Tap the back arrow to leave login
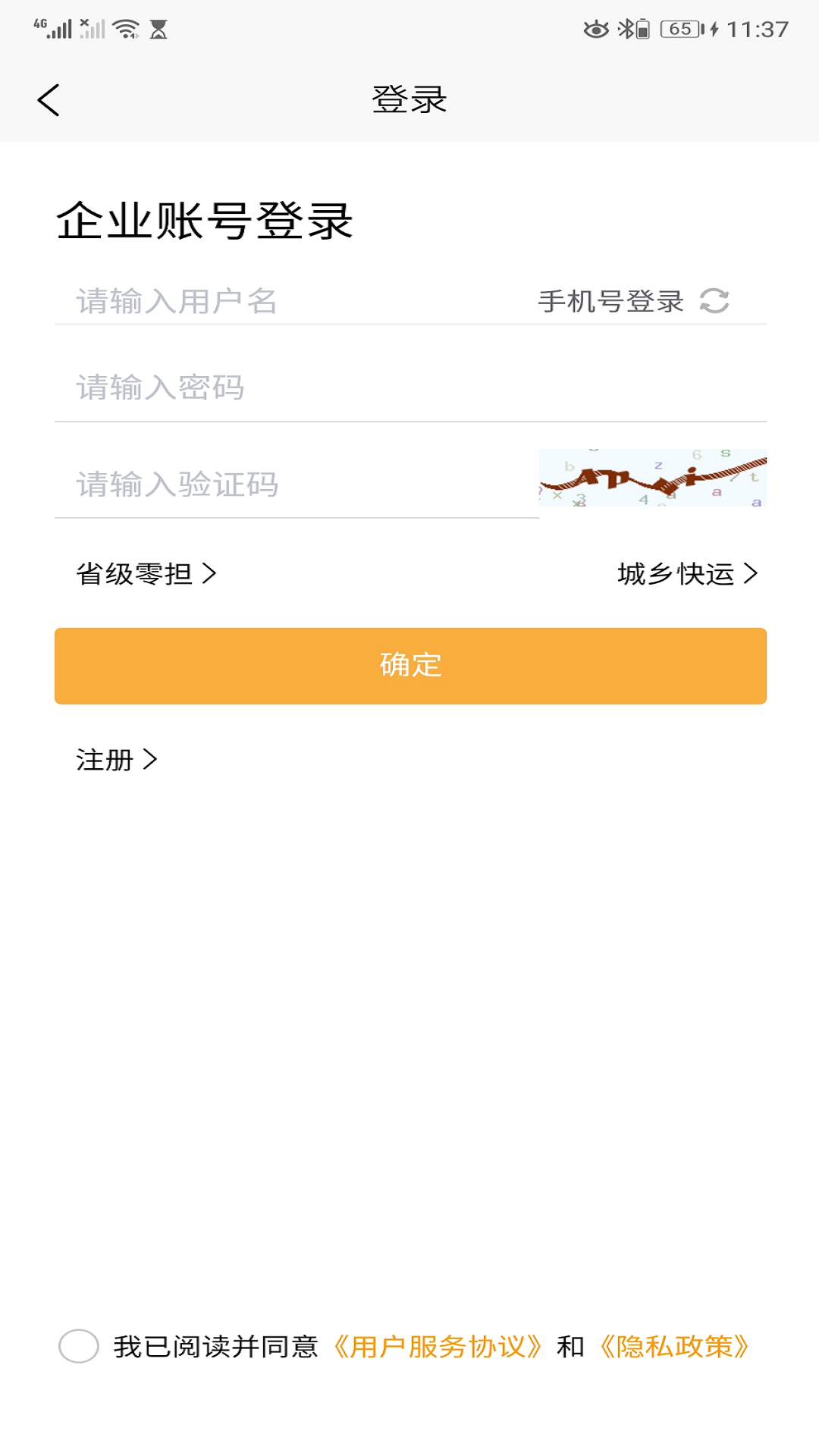This screenshot has width=819, height=1456. 49,99
